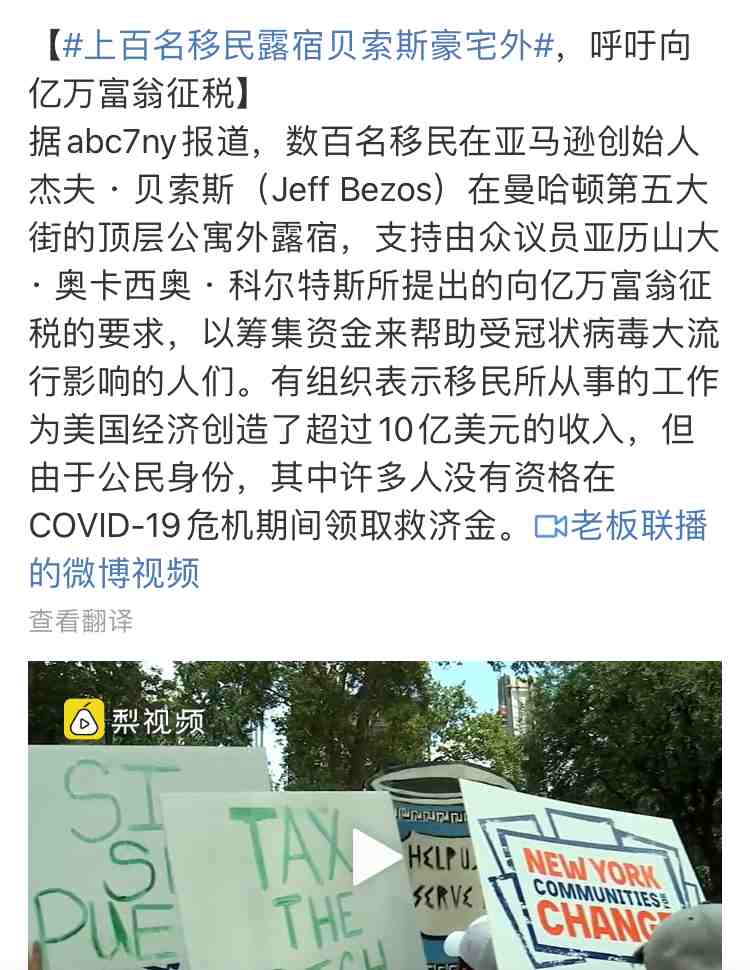Play the protest video
Screen dimensions: 750x970
pos(376,856)
